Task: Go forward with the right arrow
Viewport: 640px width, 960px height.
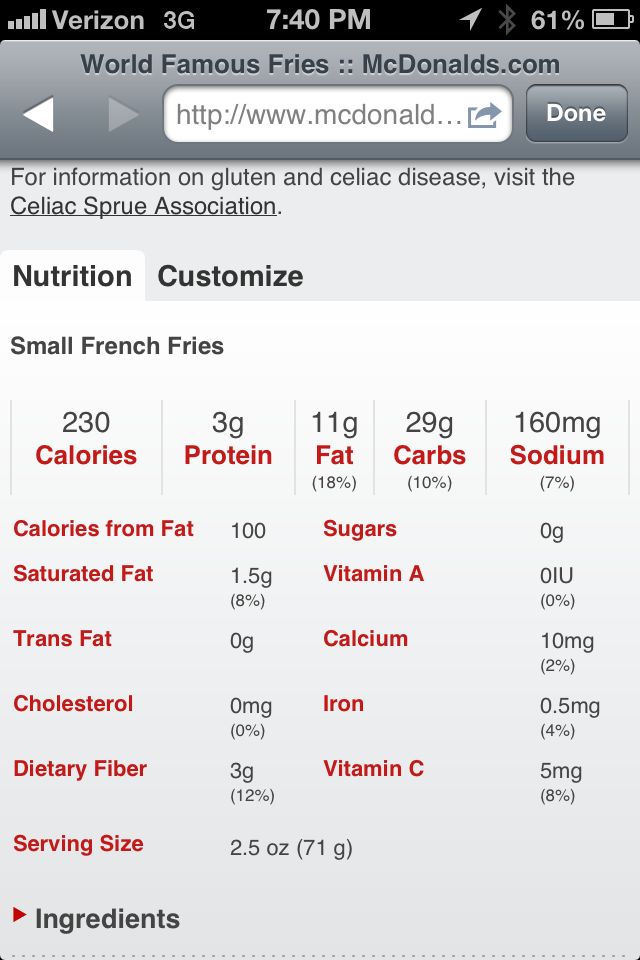Action: click(122, 114)
